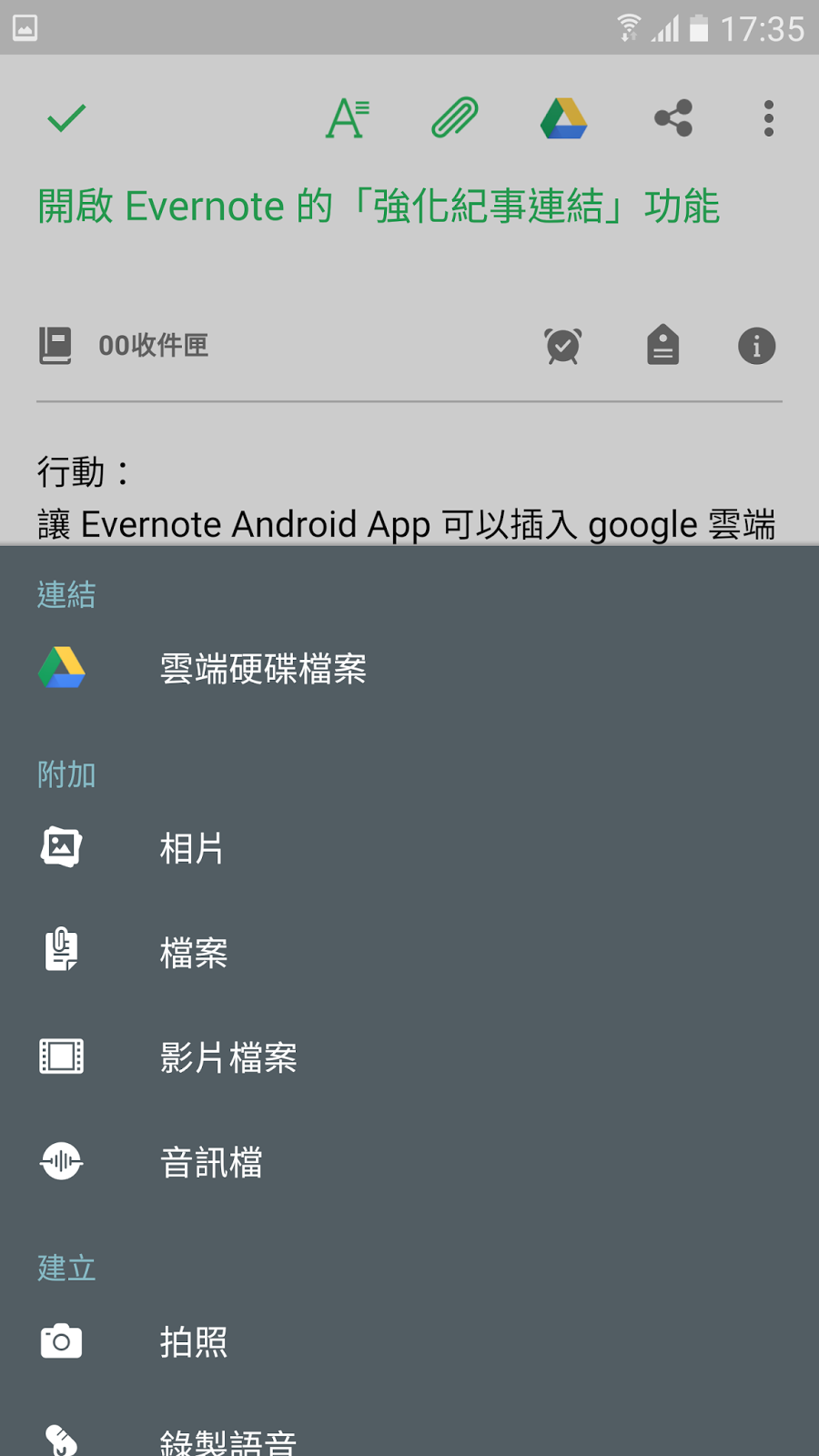Edit the note title field

tap(379, 207)
